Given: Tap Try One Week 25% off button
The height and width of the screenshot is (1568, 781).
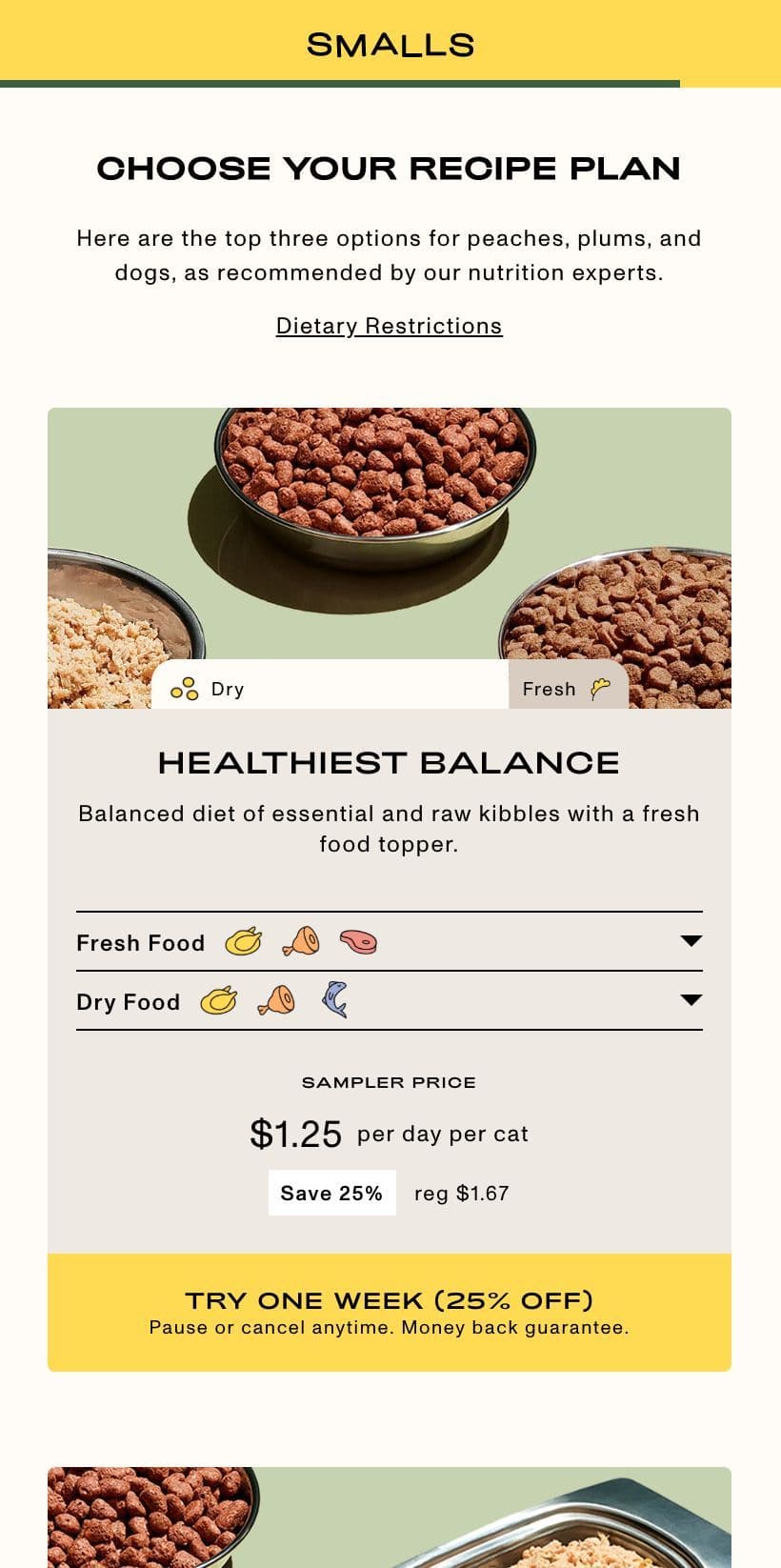Looking at the screenshot, I should (x=389, y=1312).
